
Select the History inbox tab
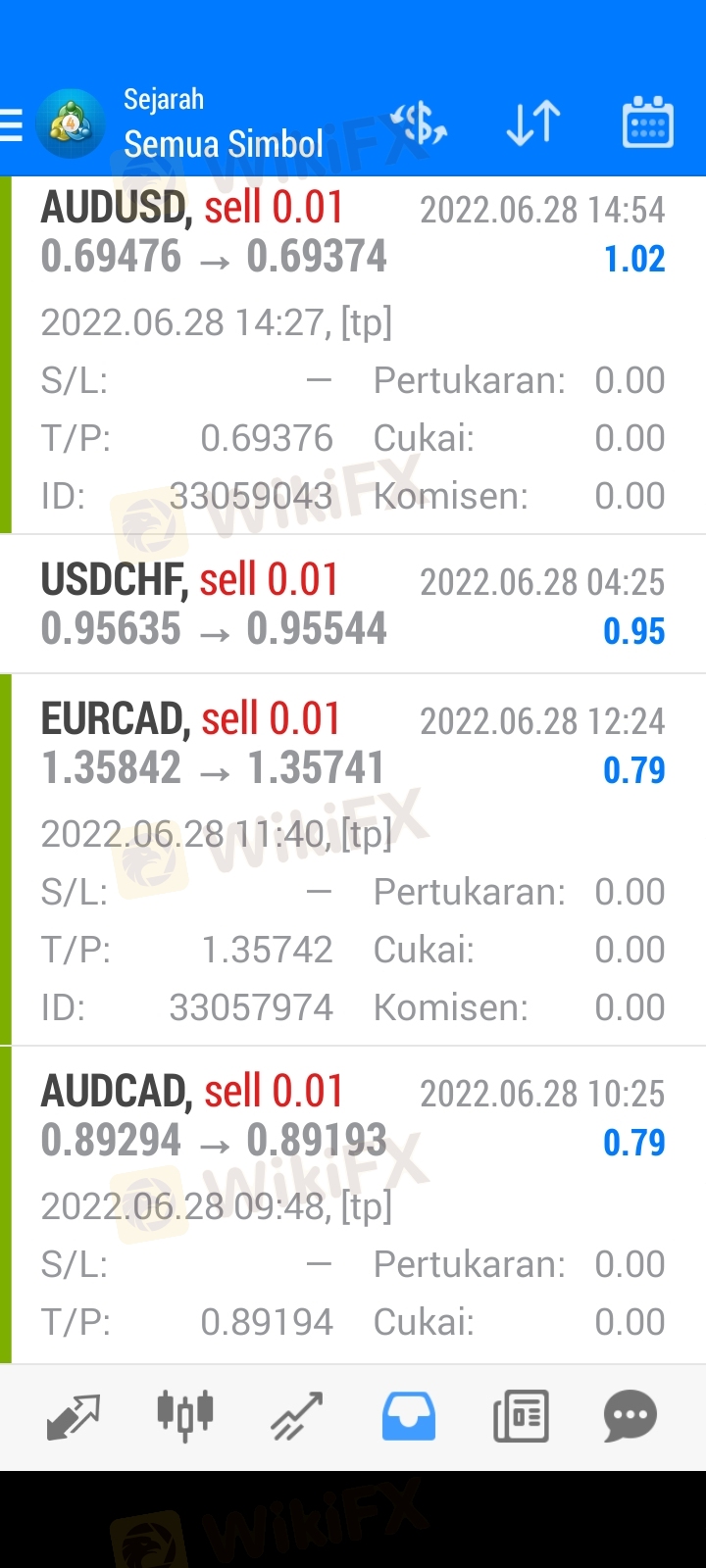409,1417
